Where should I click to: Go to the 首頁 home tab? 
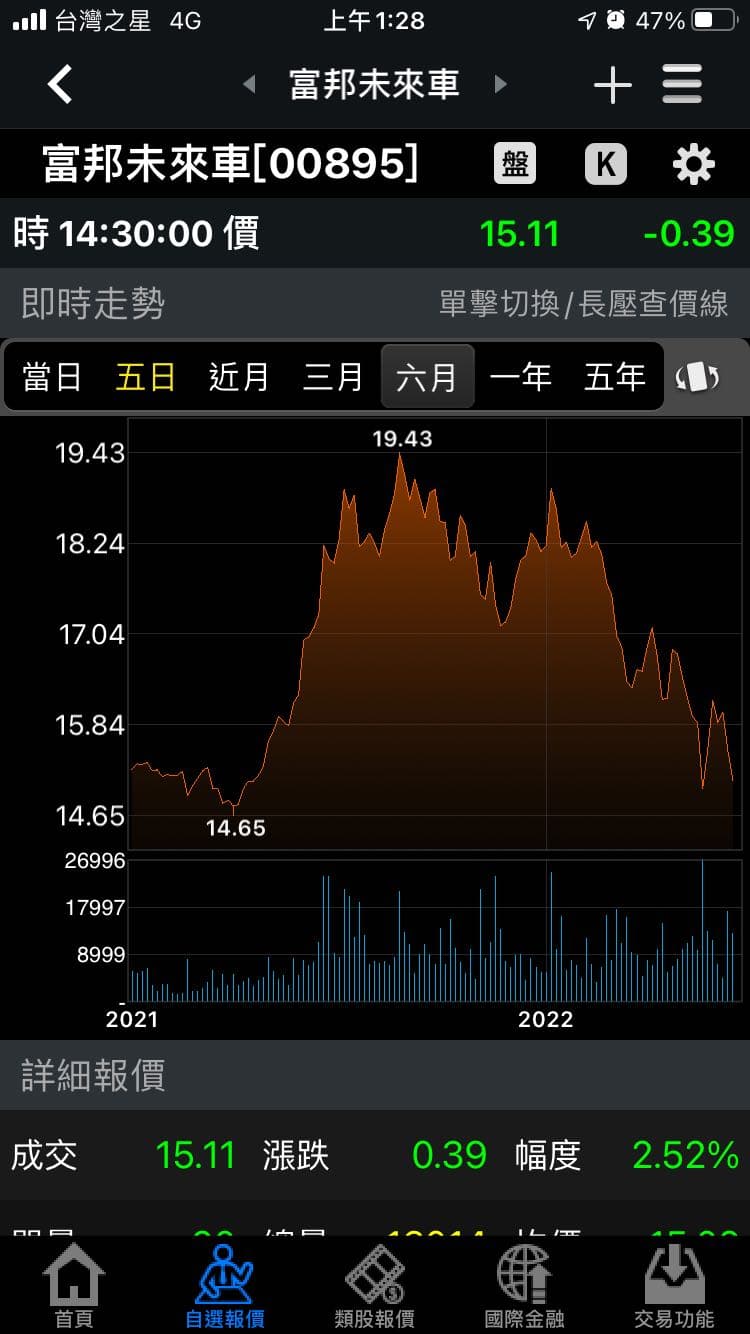[74, 1286]
